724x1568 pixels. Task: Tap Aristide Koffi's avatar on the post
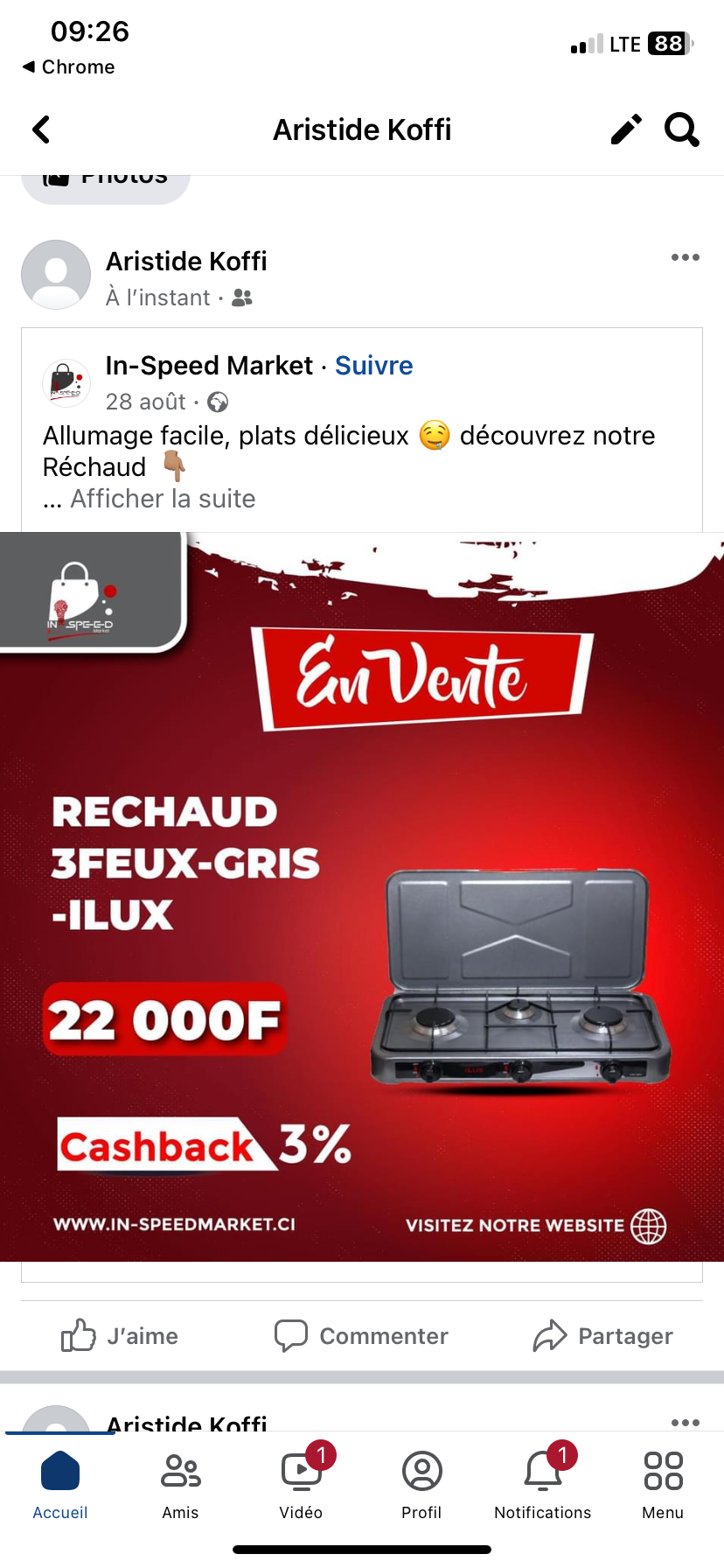click(x=56, y=275)
